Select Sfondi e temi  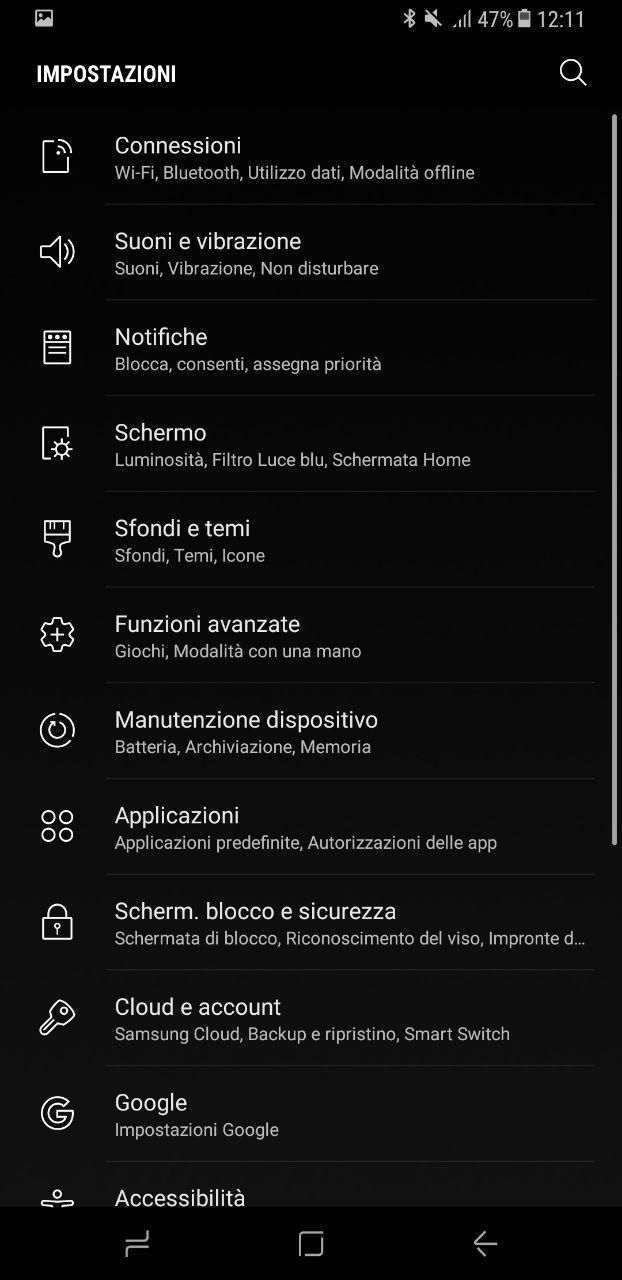coord(311,540)
